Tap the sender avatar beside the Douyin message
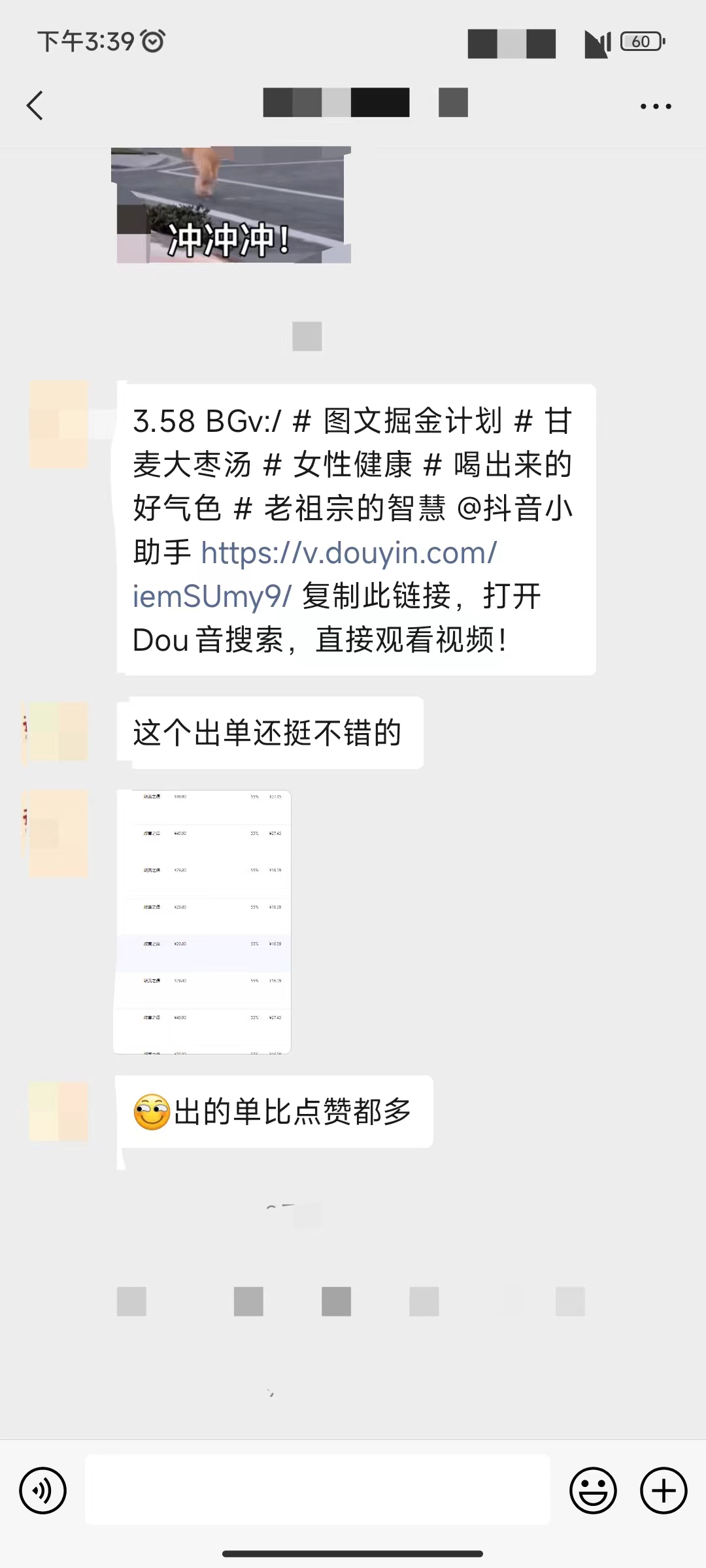 59,425
